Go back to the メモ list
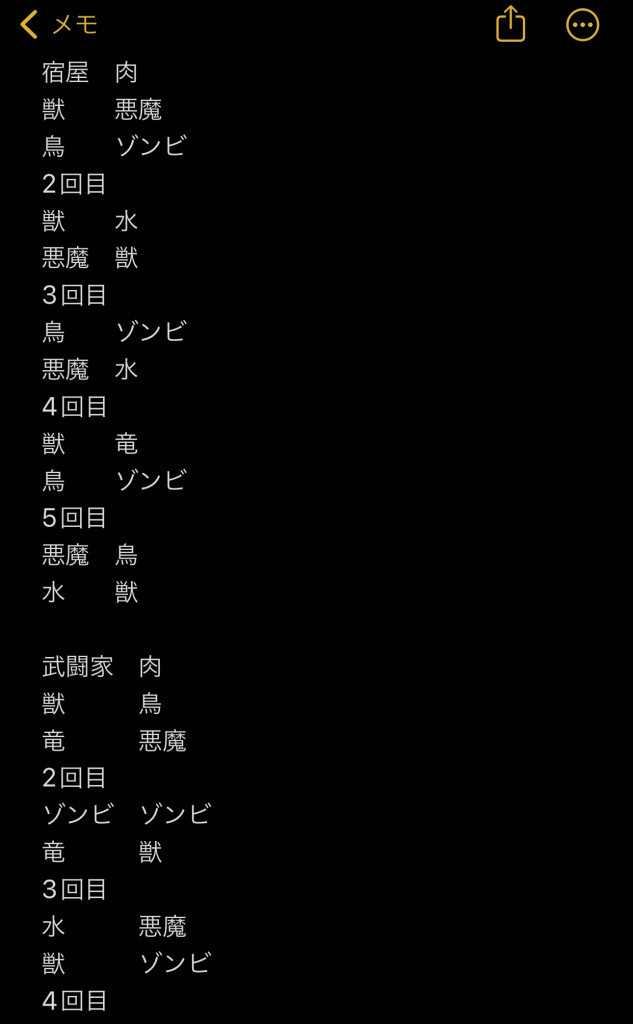The height and width of the screenshot is (1024, 633). tap(58, 24)
